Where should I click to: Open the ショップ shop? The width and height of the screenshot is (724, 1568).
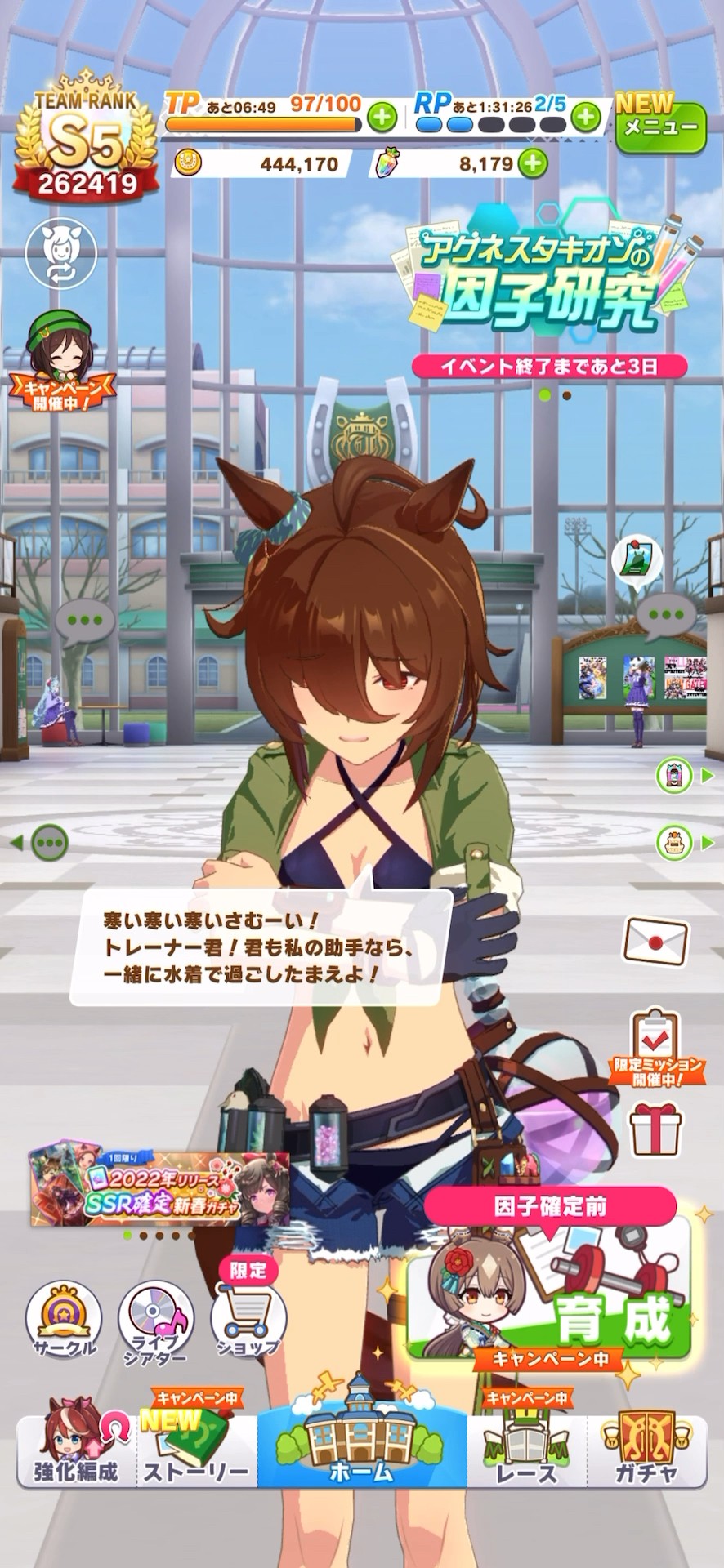point(248,1319)
